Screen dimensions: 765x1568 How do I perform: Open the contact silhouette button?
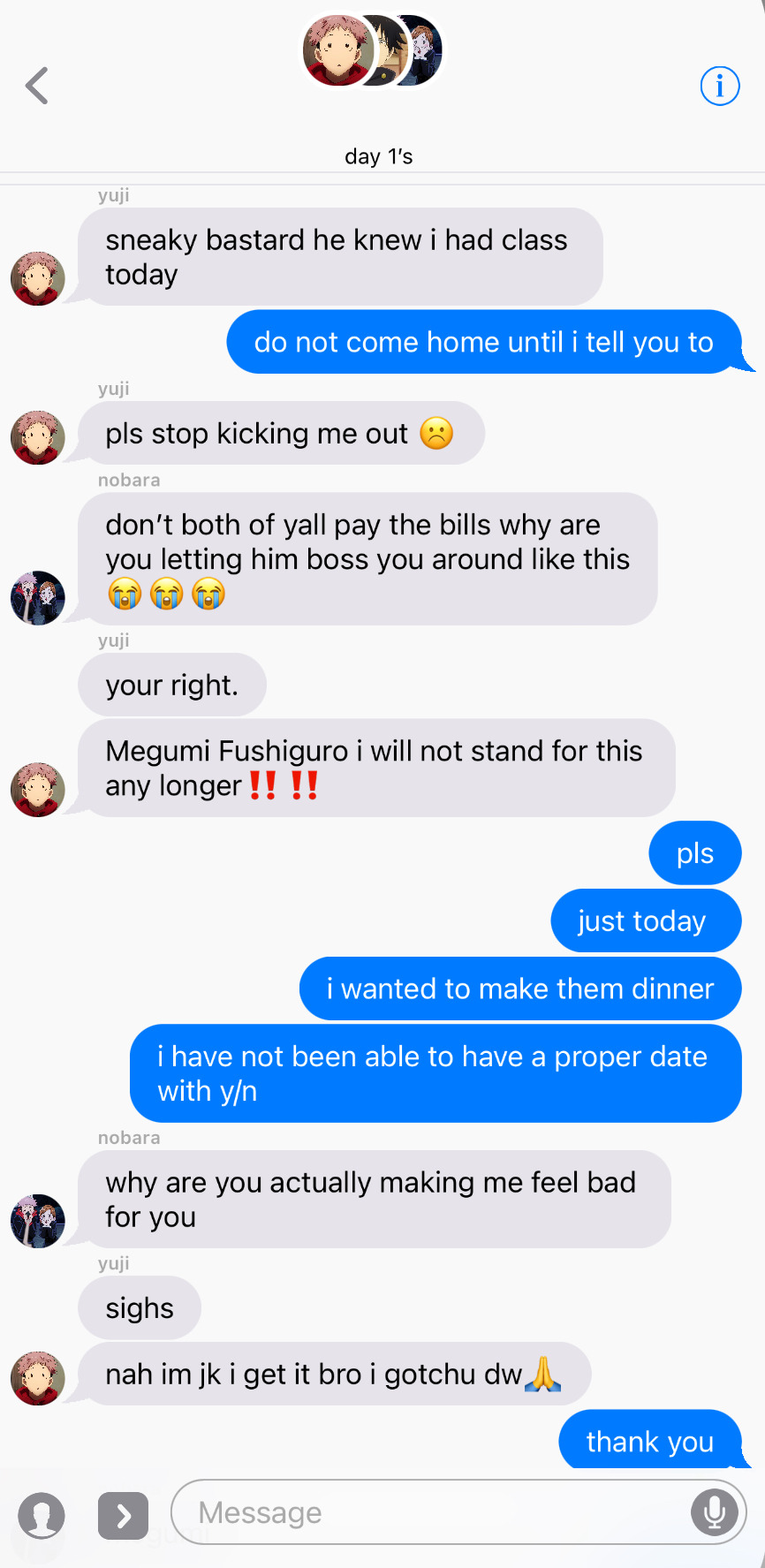click(x=42, y=1516)
